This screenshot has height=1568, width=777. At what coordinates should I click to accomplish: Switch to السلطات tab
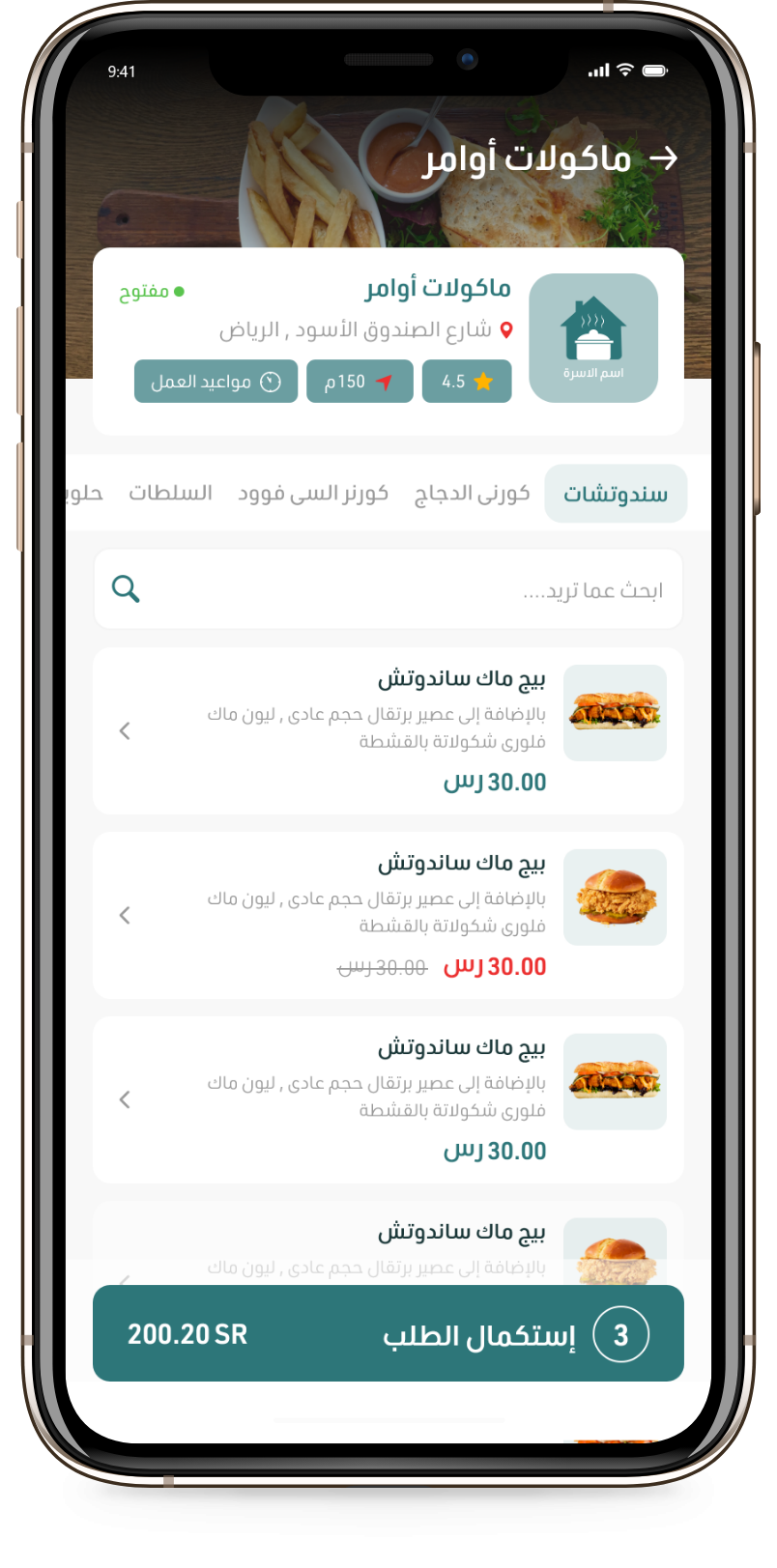[x=170, y=494]
